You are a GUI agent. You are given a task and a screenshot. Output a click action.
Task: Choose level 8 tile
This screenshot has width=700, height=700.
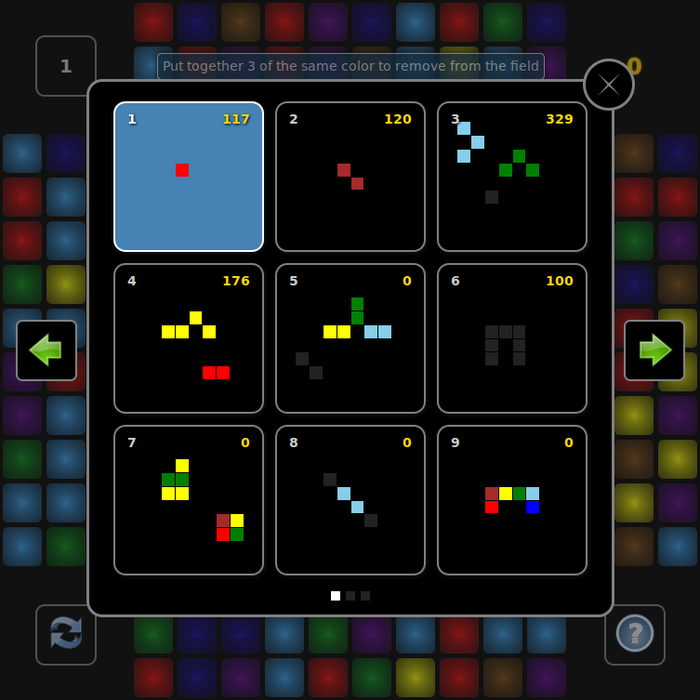[350, 501]
